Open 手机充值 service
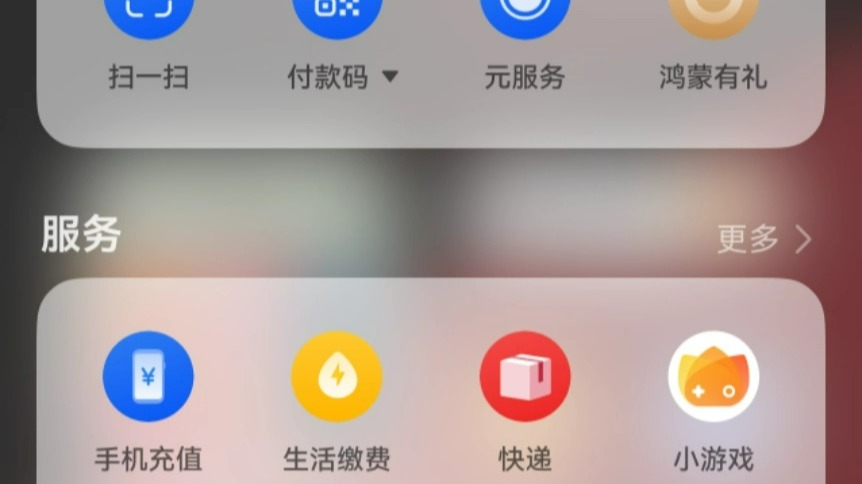Viewport: 862px width, 484px height. [x=148, y=377]
